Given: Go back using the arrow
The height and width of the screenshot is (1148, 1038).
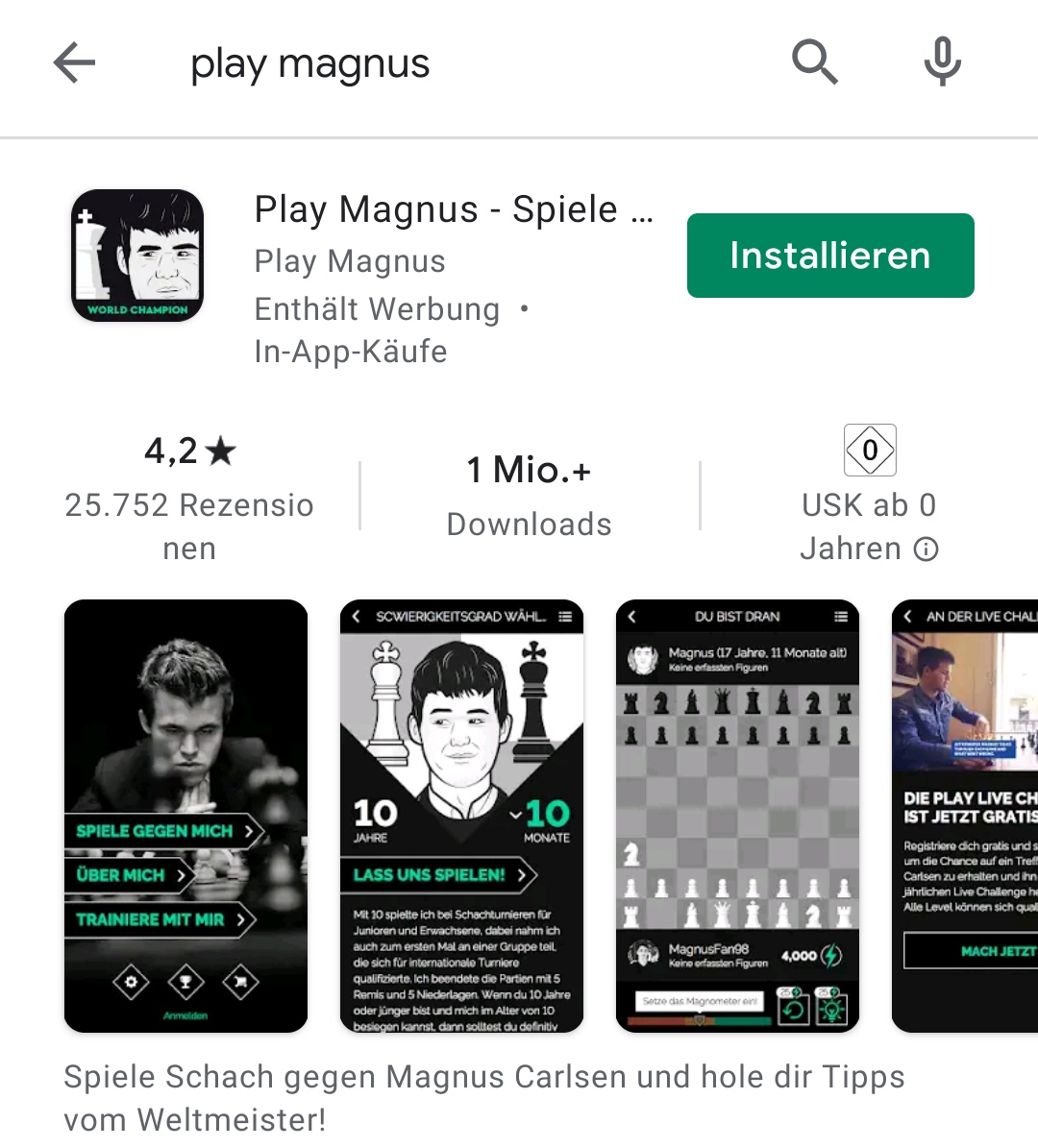Looking at the screenshot, I should pos(74,63).
